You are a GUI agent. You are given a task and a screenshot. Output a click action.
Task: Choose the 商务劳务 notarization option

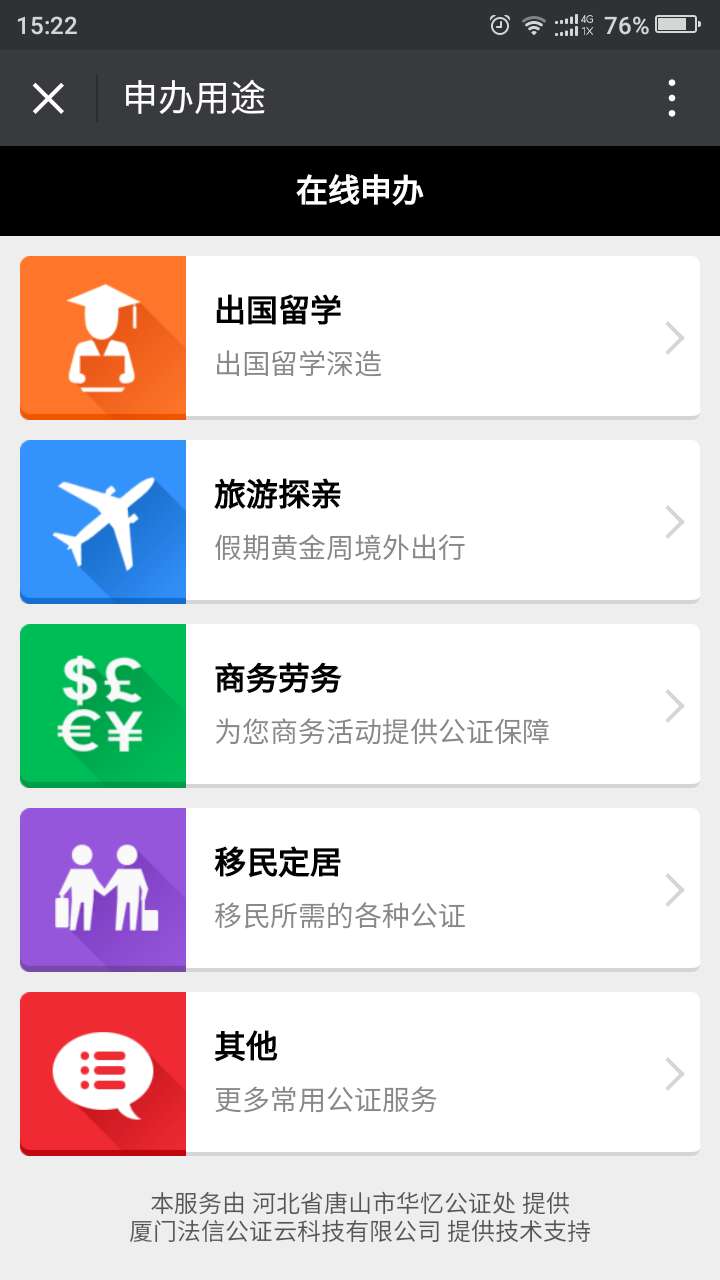pyautogui.click(x=360, y=706)
